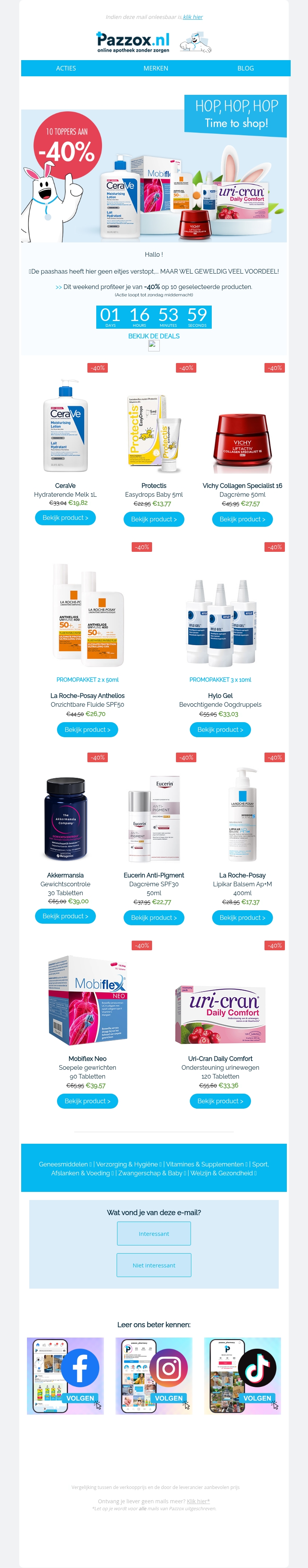Rate this email as Interessant
This screenshot has height=1568, width=308.
[154, 1234]
